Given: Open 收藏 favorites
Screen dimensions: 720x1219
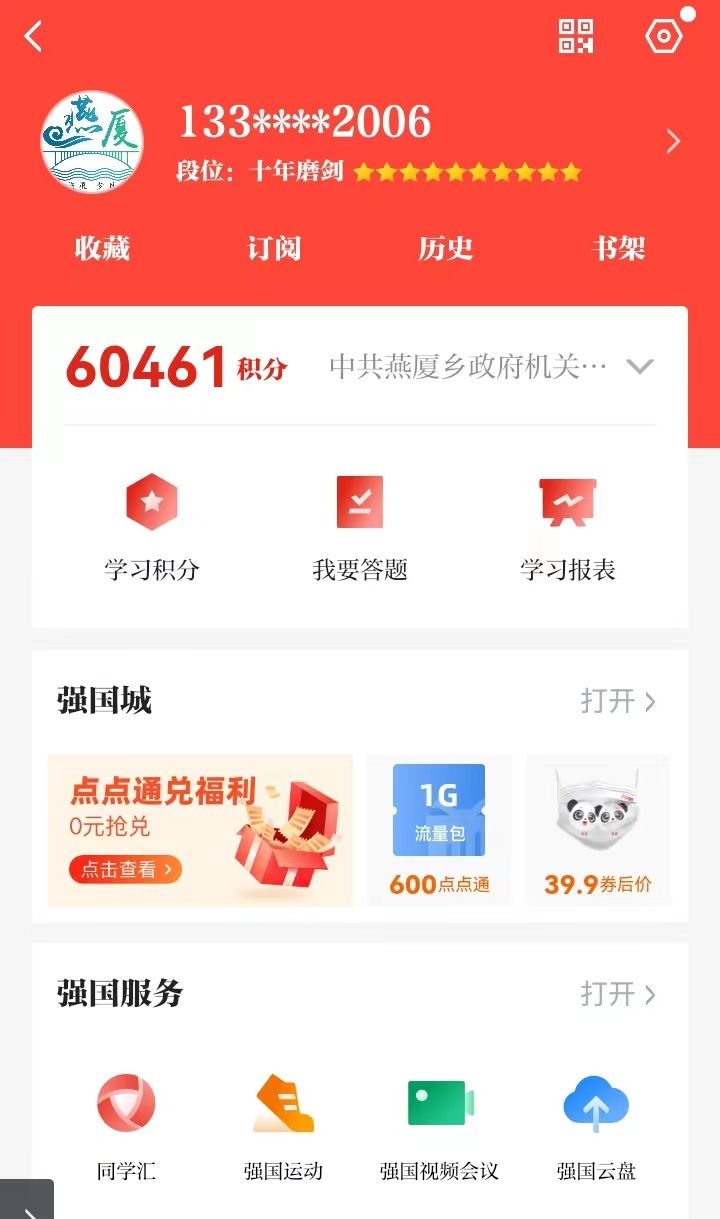Looking at the screenshot, I should (102, 248).
